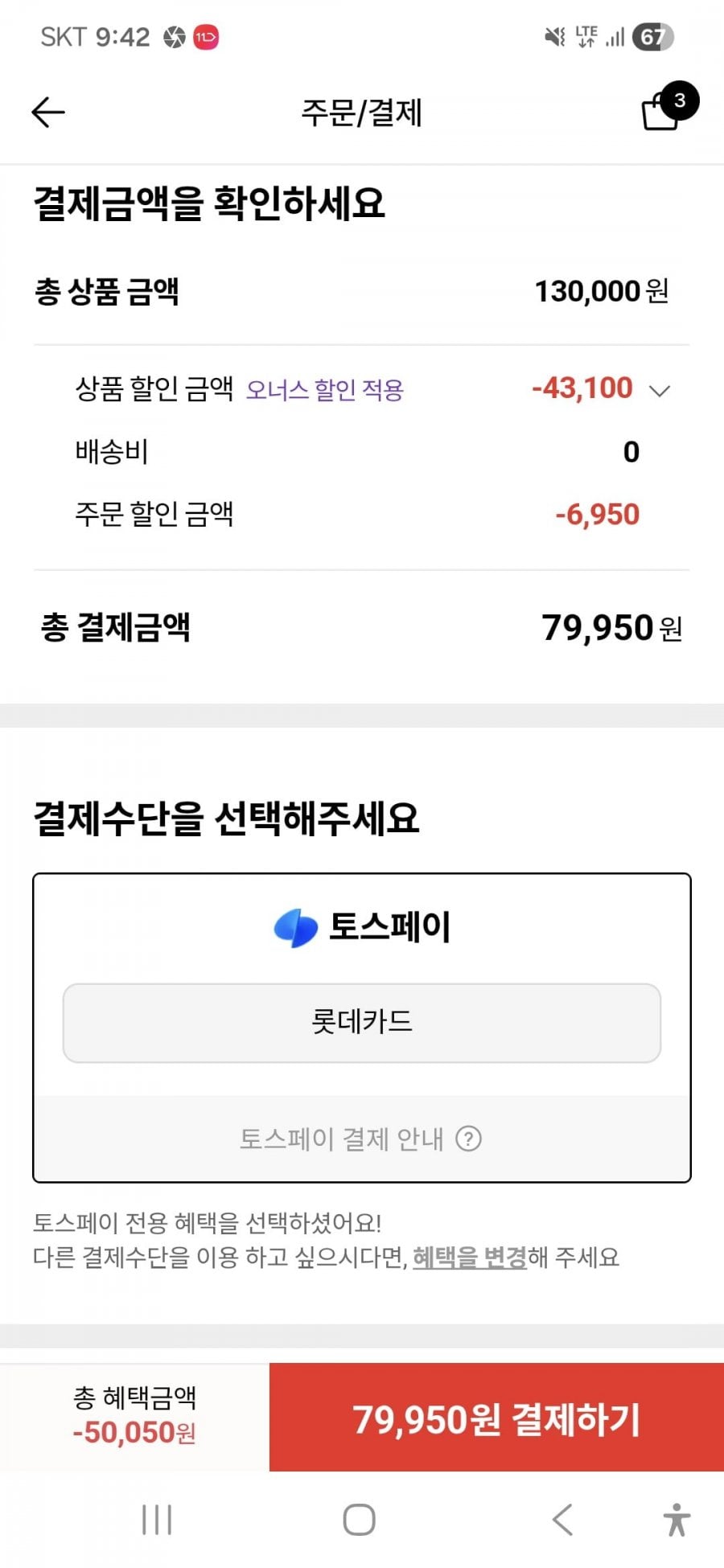Viewport: 724px width, 1568px height.
Task: Tap the screen recording status bar icon
Action: tap(173, 35)
